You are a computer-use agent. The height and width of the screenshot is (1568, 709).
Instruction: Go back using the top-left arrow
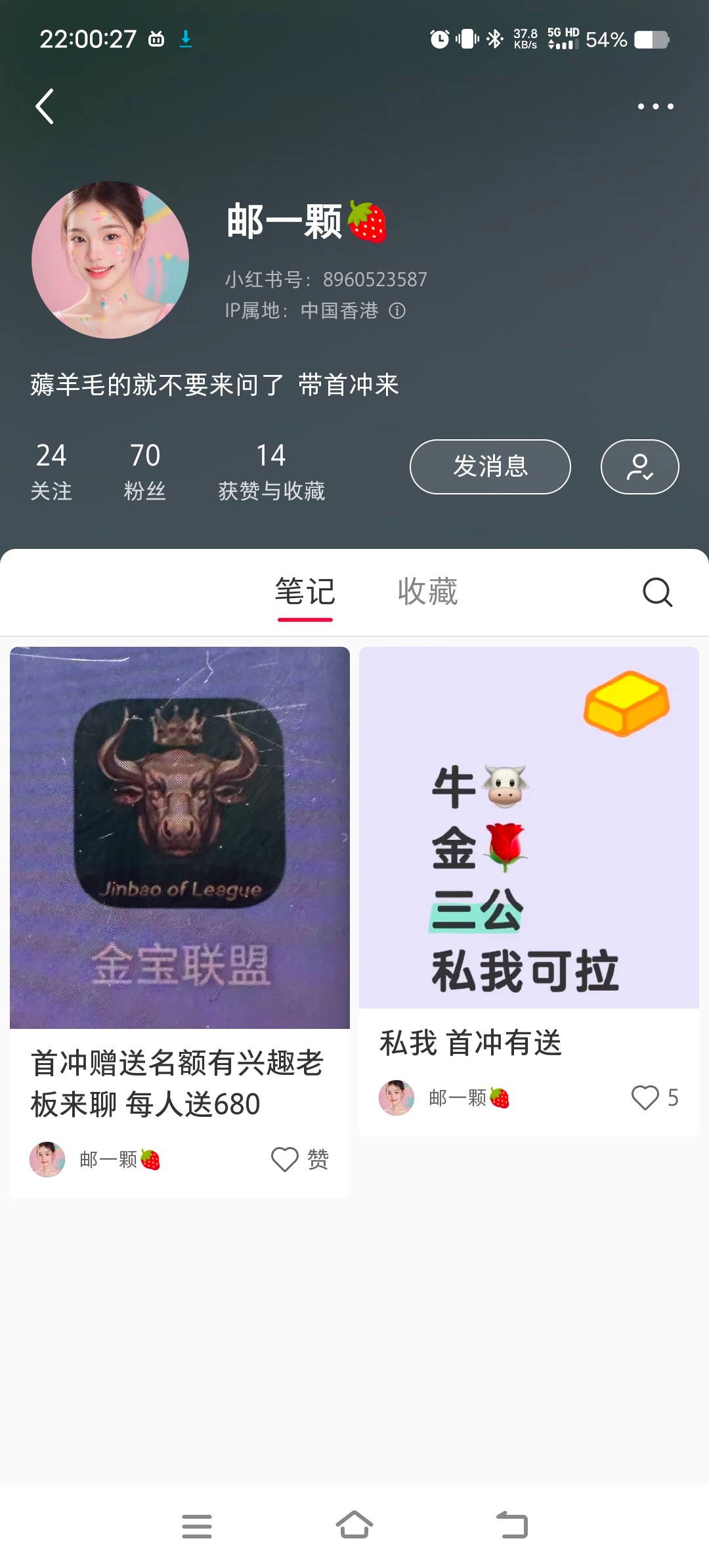click(x=45, y=106)
